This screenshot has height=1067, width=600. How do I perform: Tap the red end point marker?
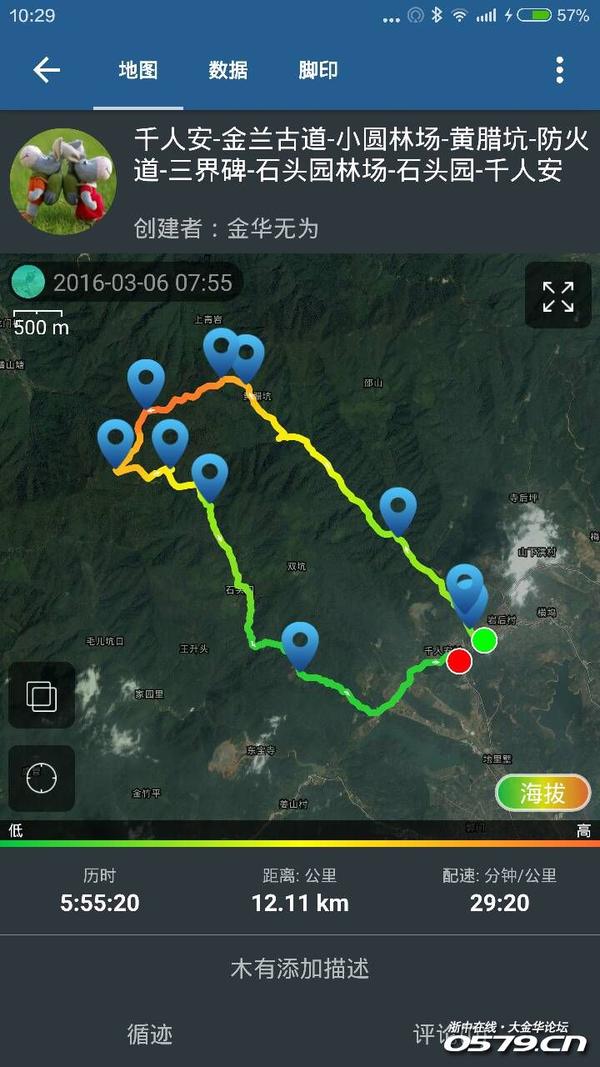[459, 661]
